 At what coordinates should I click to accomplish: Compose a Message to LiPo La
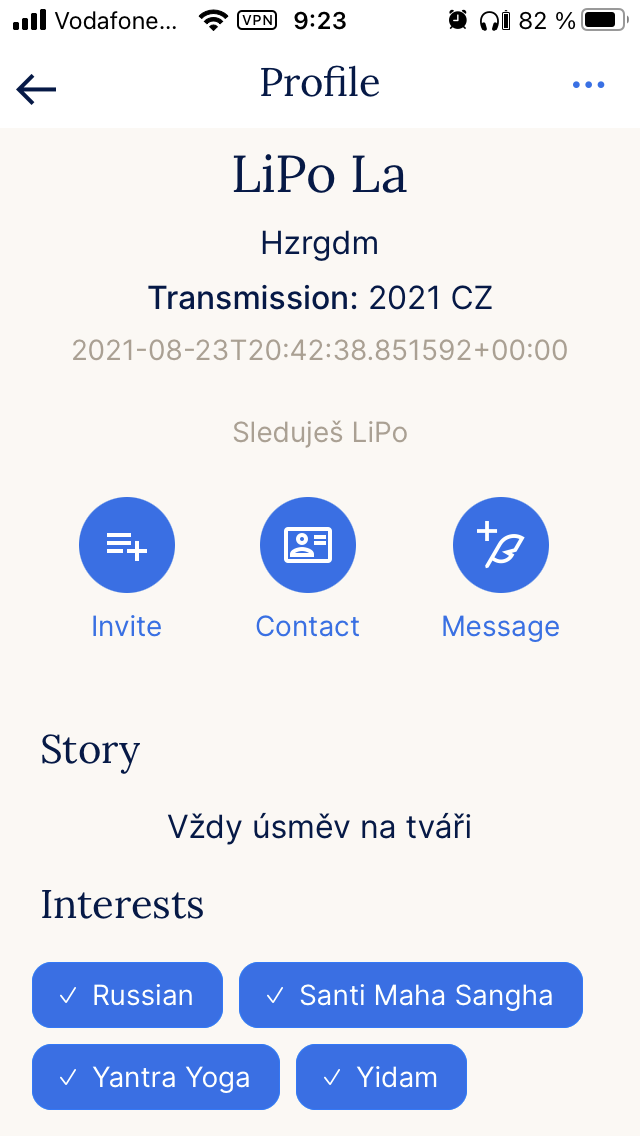500,546
